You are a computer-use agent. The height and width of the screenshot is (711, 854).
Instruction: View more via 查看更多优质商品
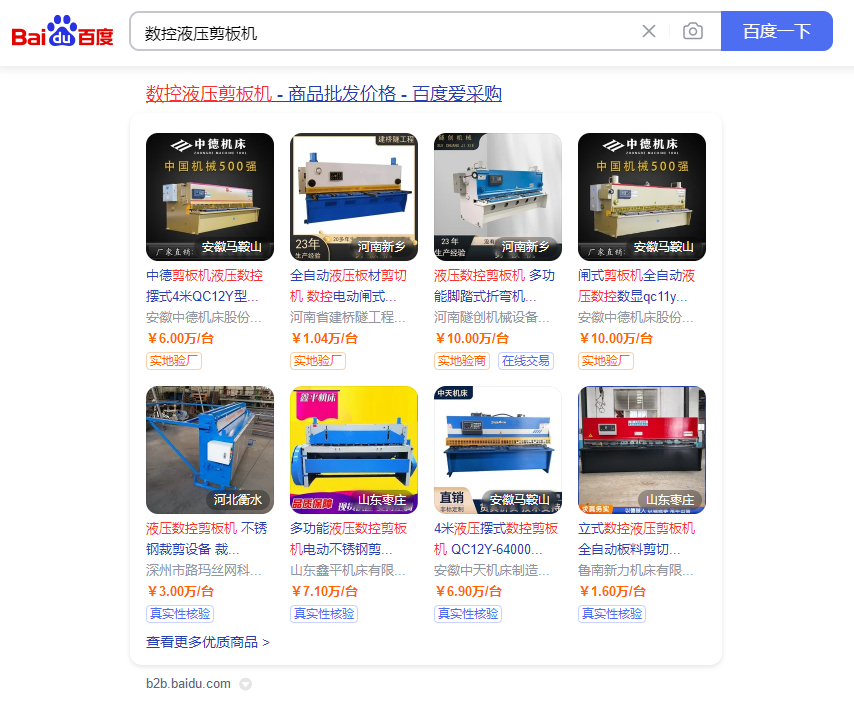point(208,642)
